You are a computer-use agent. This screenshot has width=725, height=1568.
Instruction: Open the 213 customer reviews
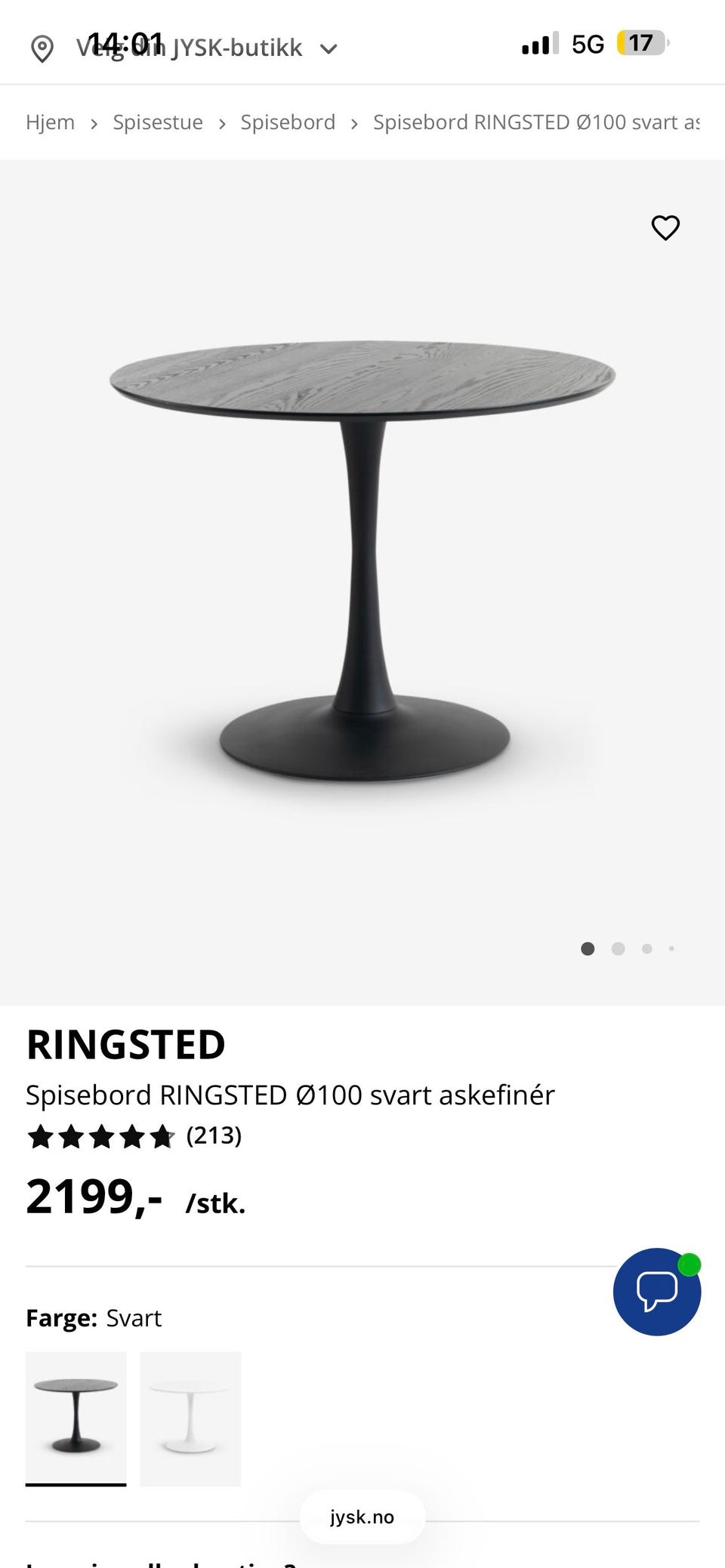pos(213,1135)
